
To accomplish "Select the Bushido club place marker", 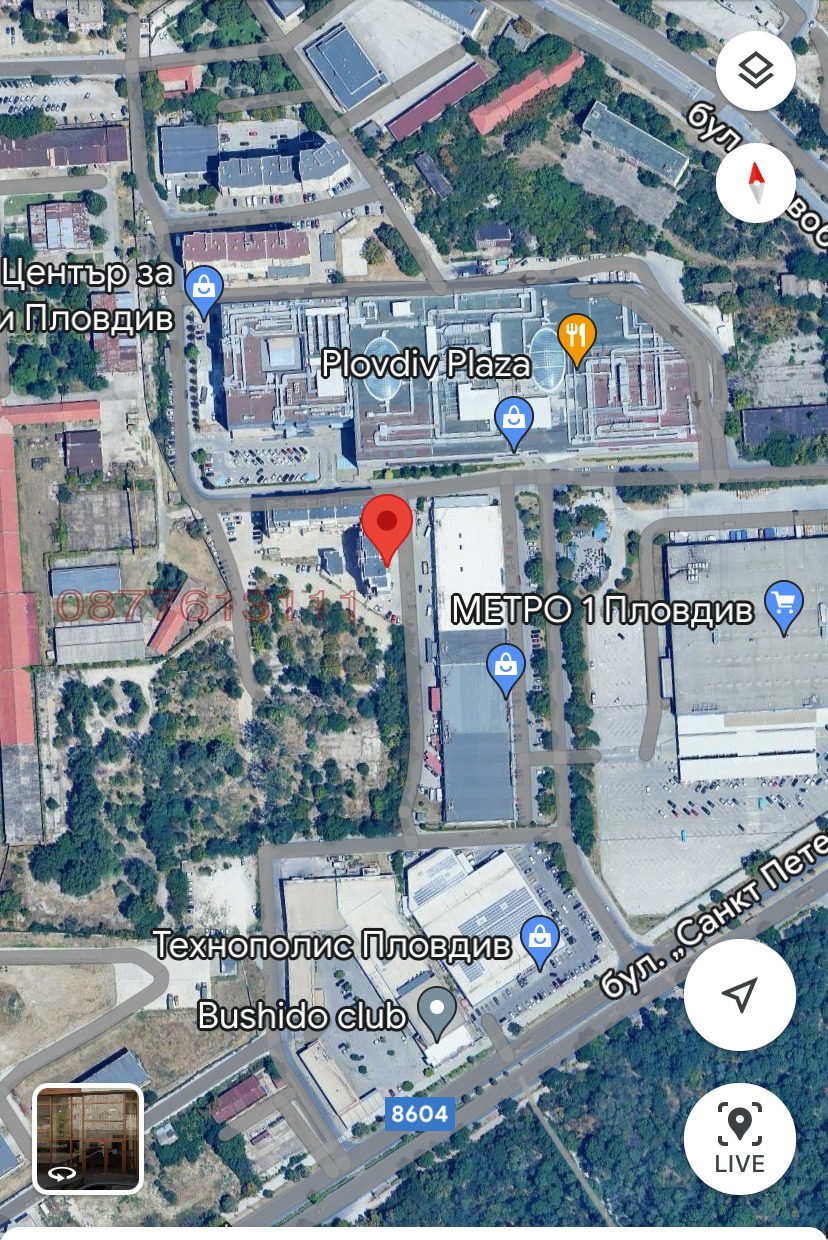I will [x=436, y=1011].
